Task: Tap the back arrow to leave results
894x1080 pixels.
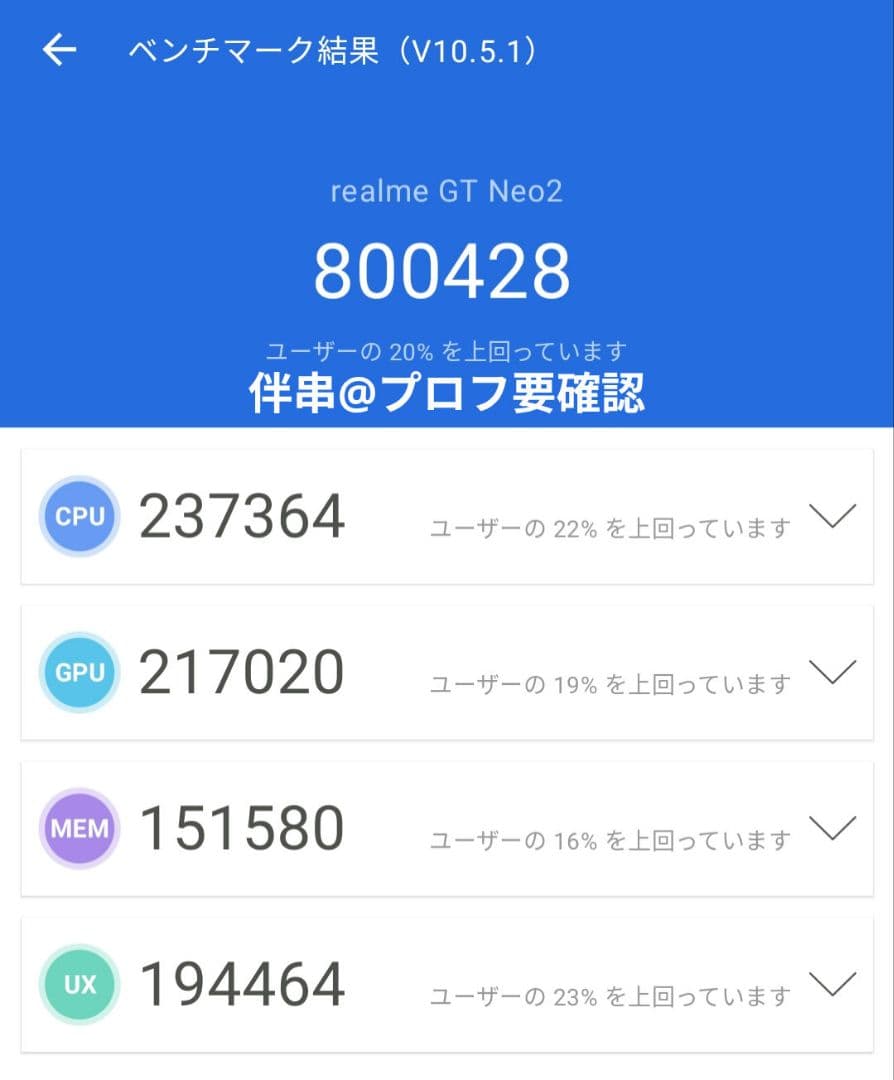Action: 59,48
